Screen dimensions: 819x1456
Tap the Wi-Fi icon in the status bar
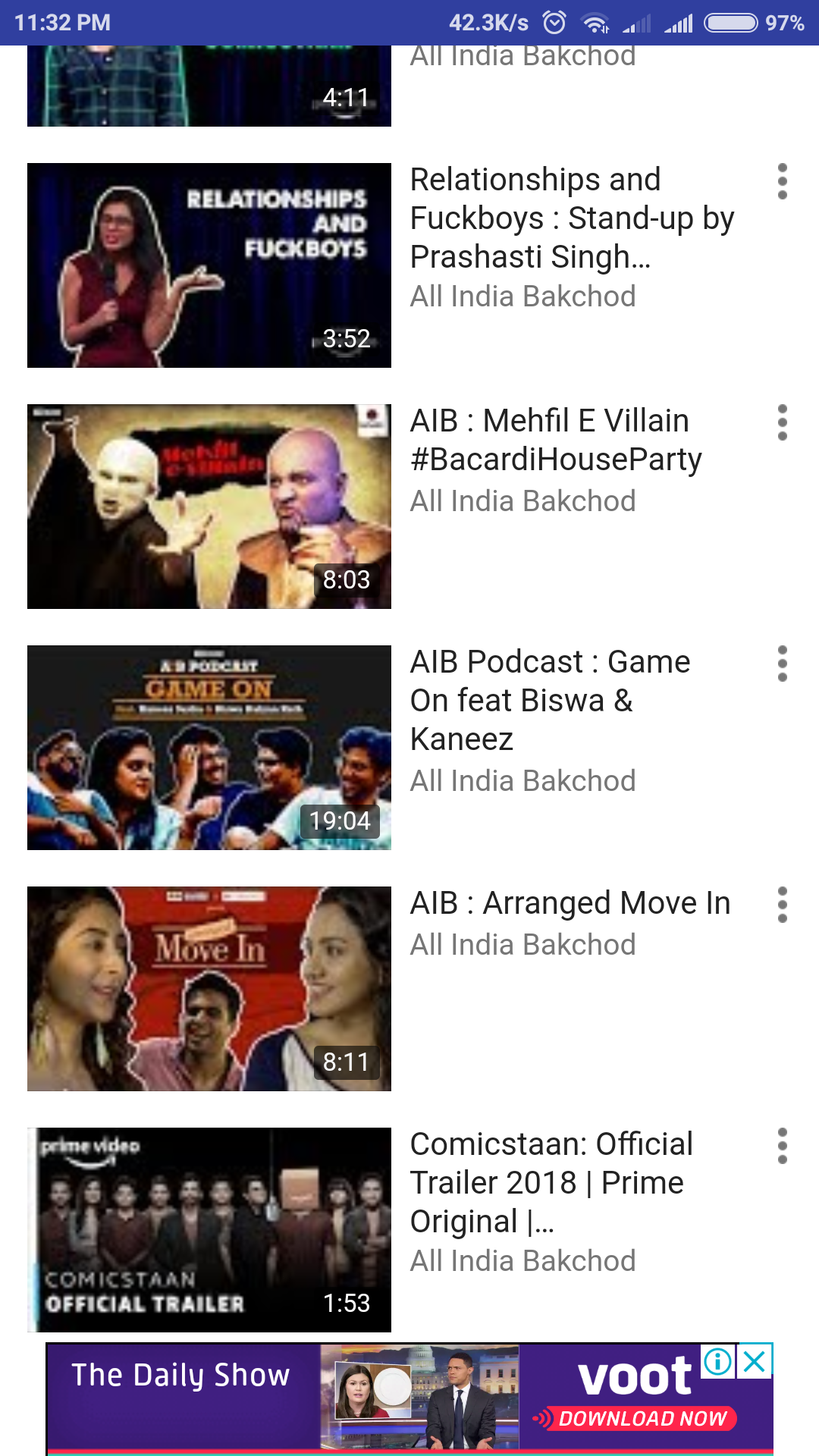click(595, 23)
